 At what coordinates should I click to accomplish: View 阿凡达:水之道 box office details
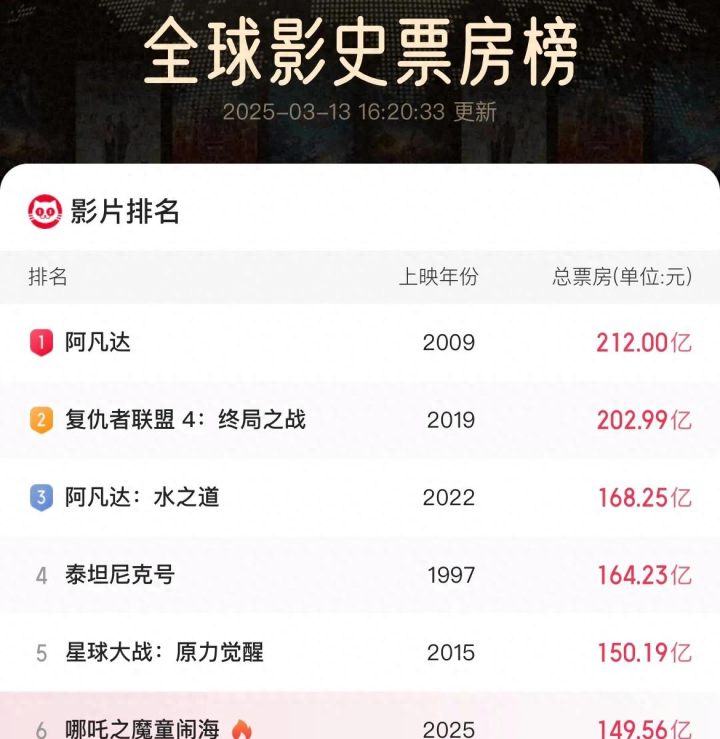pos(142,497)
